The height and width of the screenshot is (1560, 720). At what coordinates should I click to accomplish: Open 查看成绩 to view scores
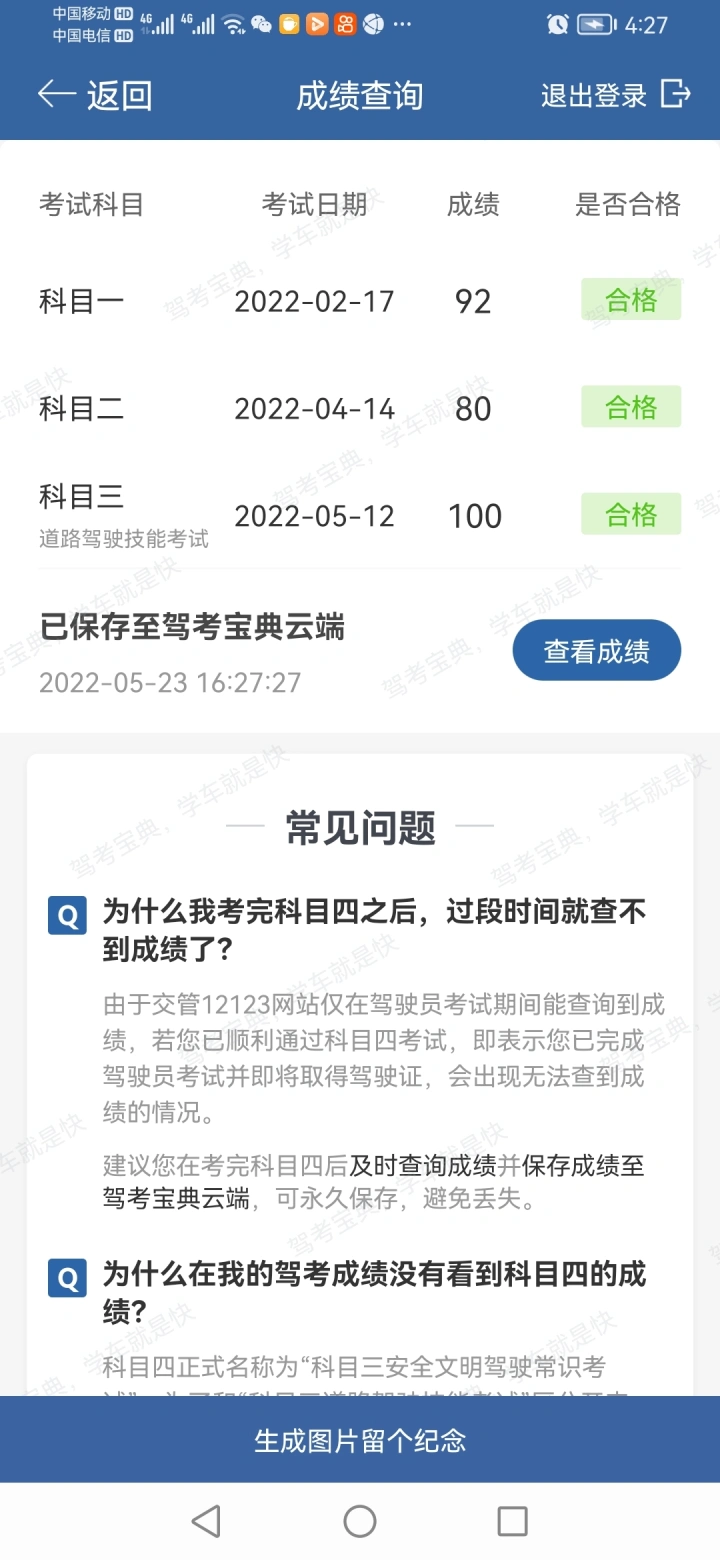(x=597, y=651)
